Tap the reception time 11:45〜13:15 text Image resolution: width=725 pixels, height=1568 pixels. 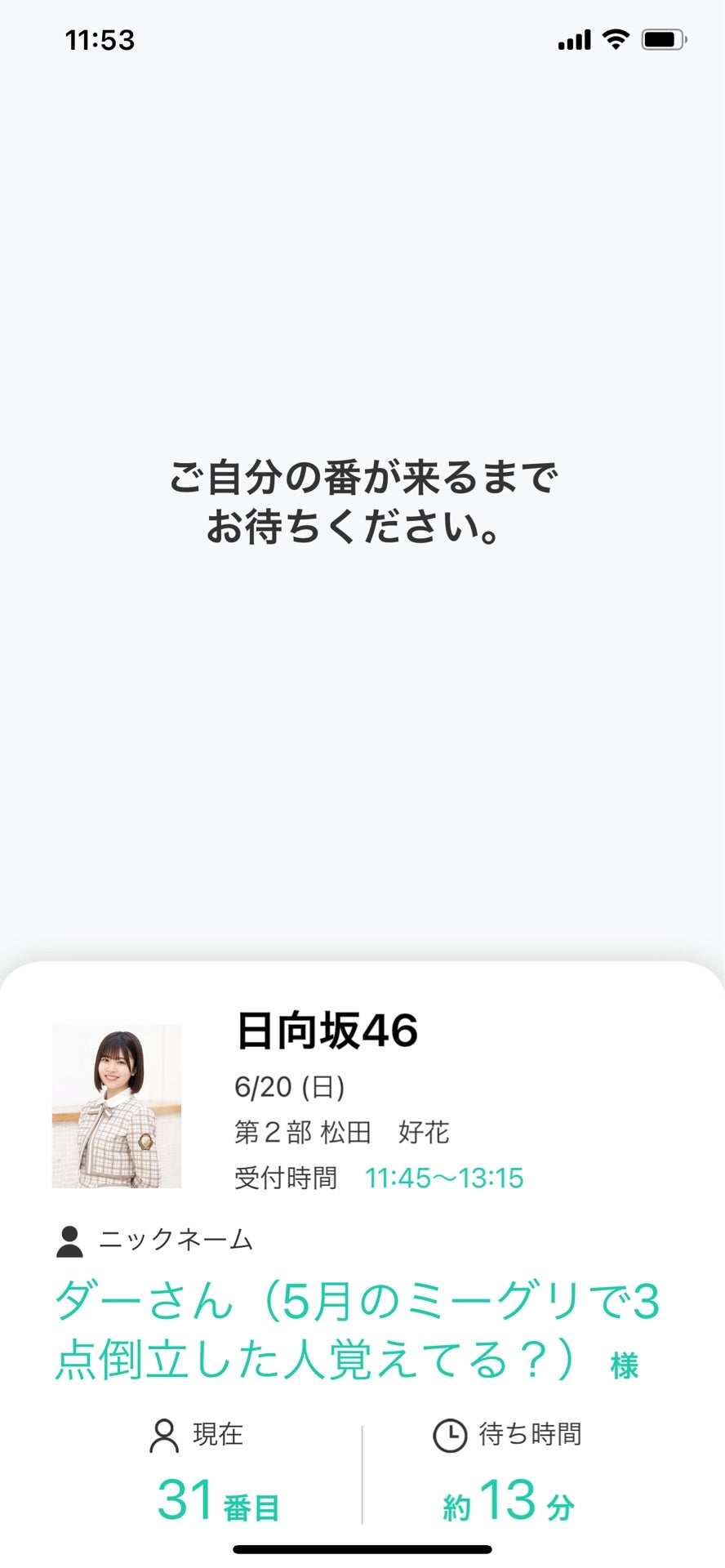point(445,1178)
